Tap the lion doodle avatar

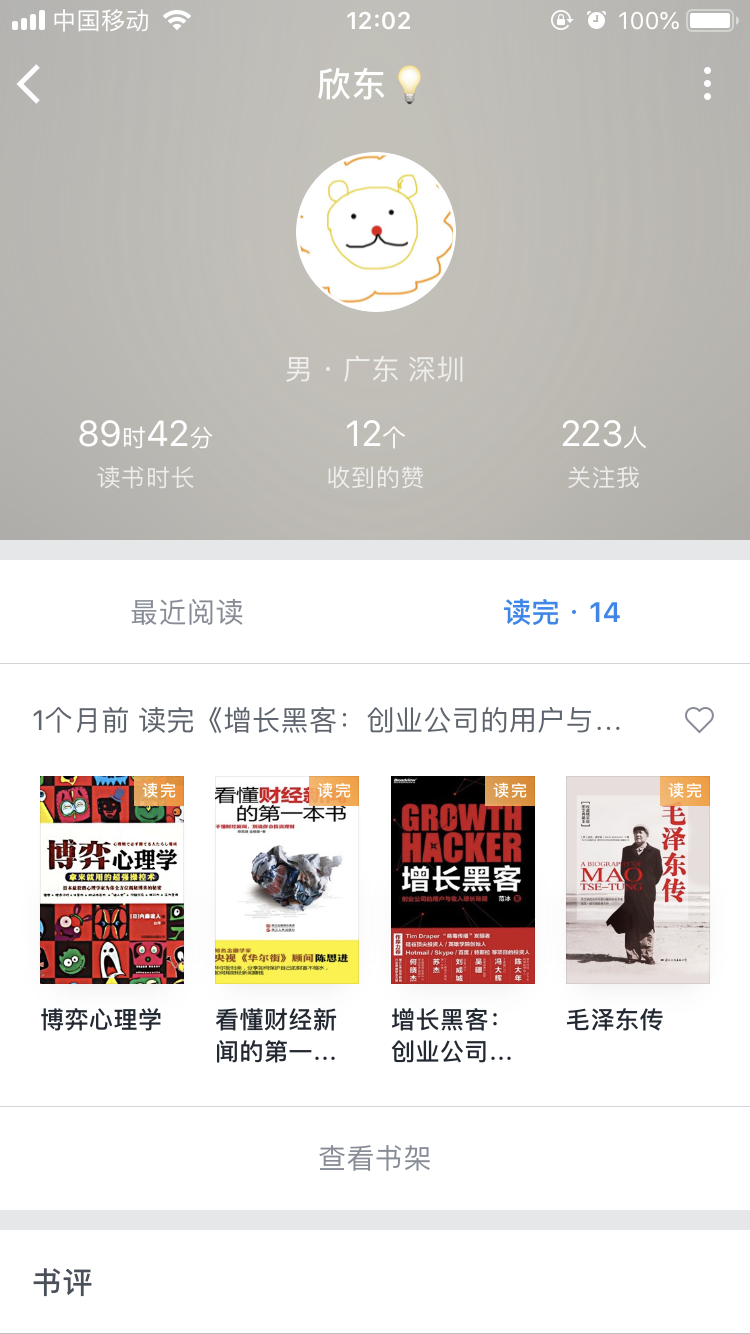(375, 231)
